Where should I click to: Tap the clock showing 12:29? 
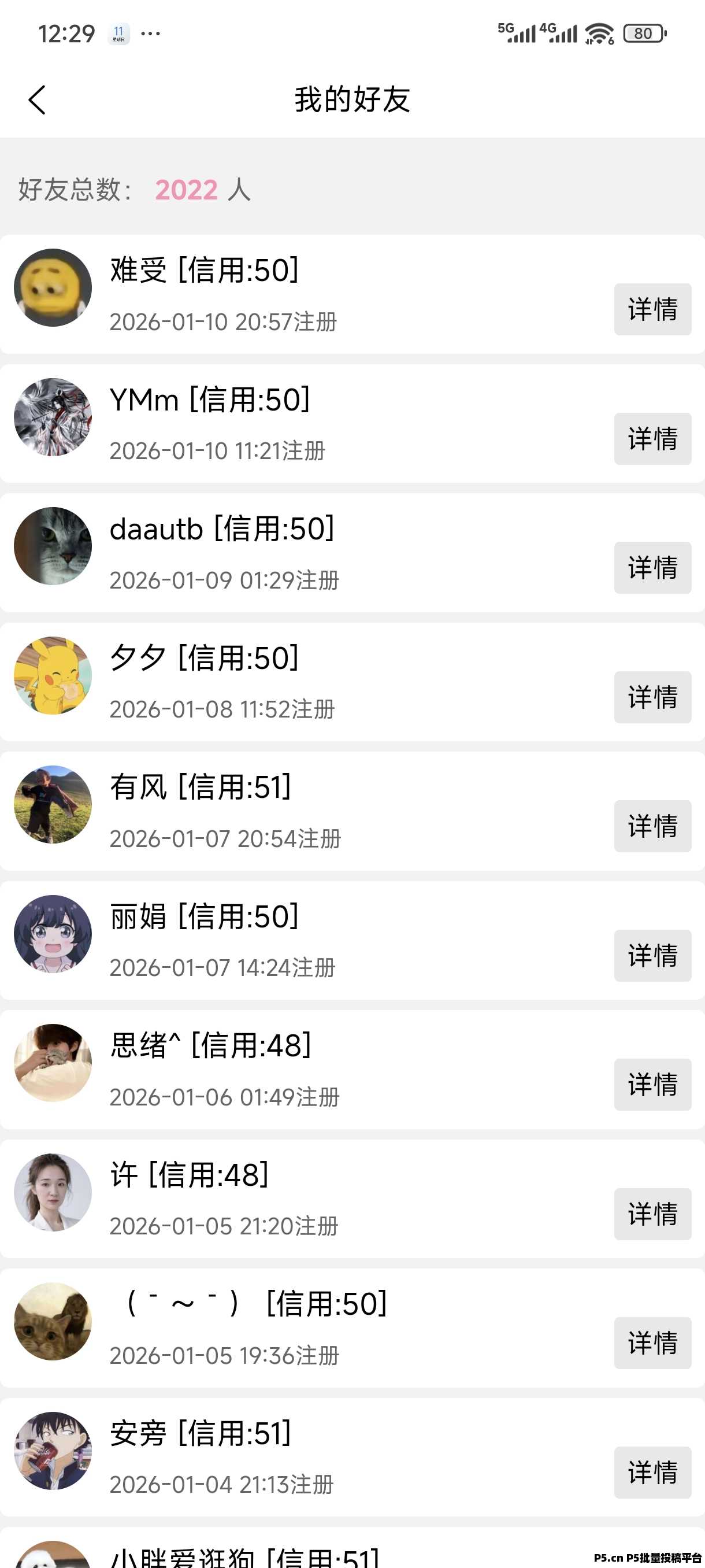coord(66,34)
